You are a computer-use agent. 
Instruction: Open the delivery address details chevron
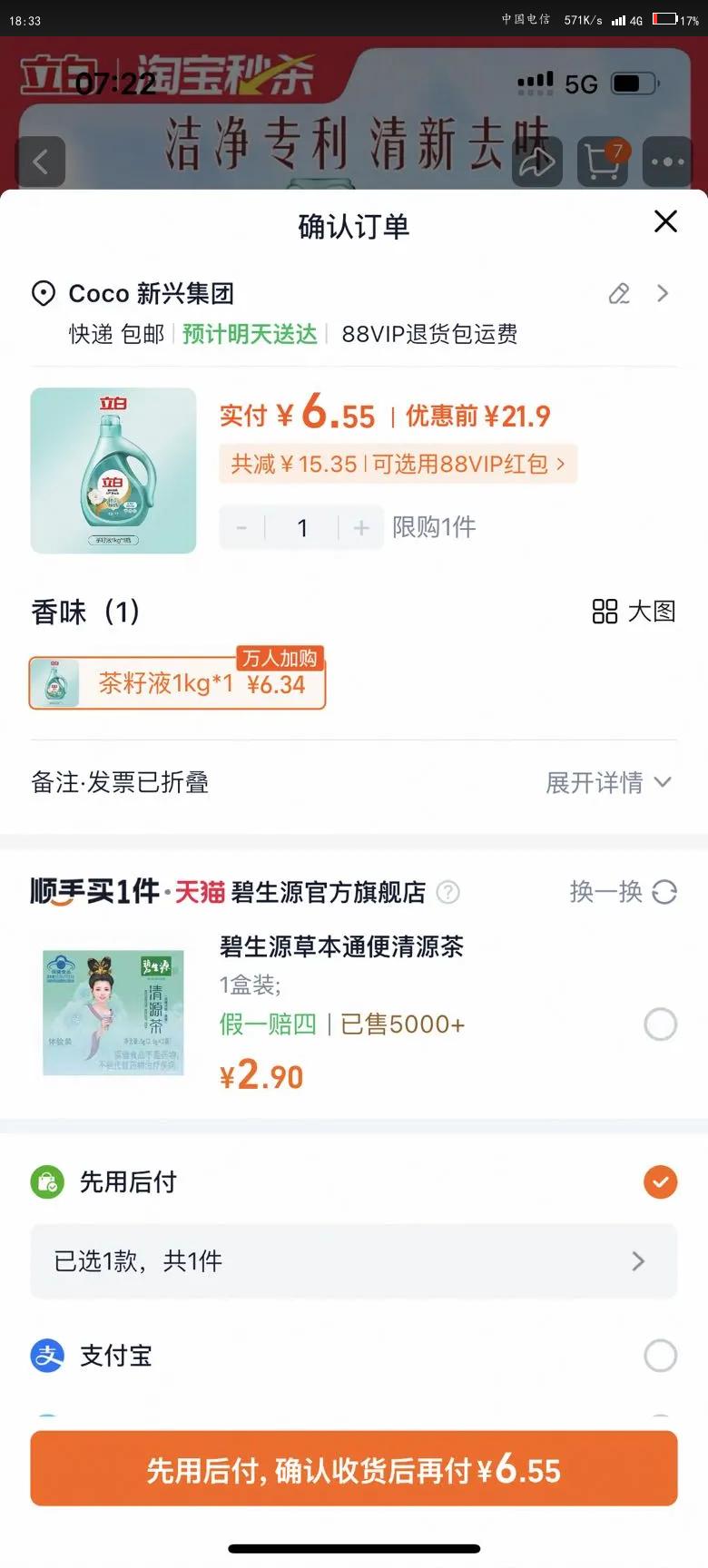pyautogui.click(x=663, y=293)
